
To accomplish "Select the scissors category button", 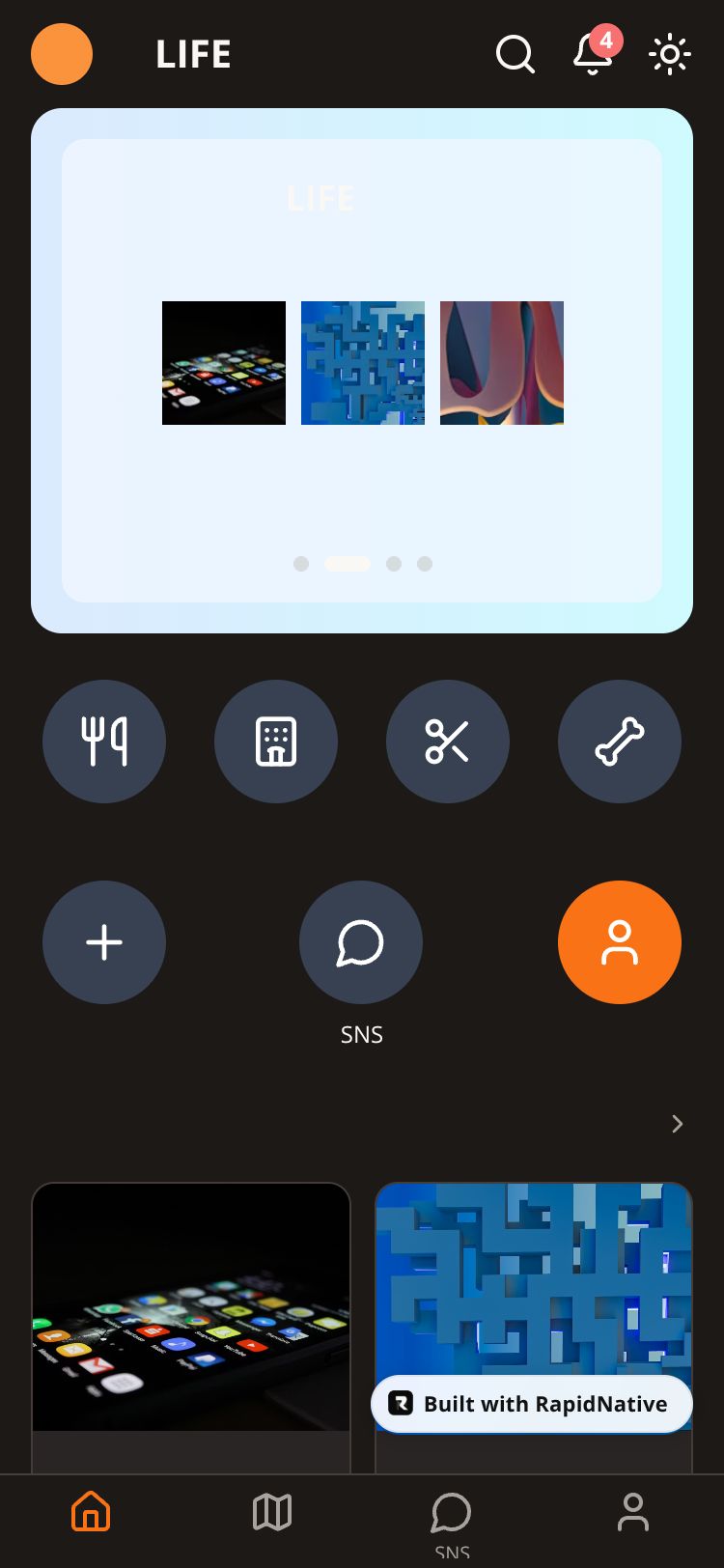I will point(448,742).
